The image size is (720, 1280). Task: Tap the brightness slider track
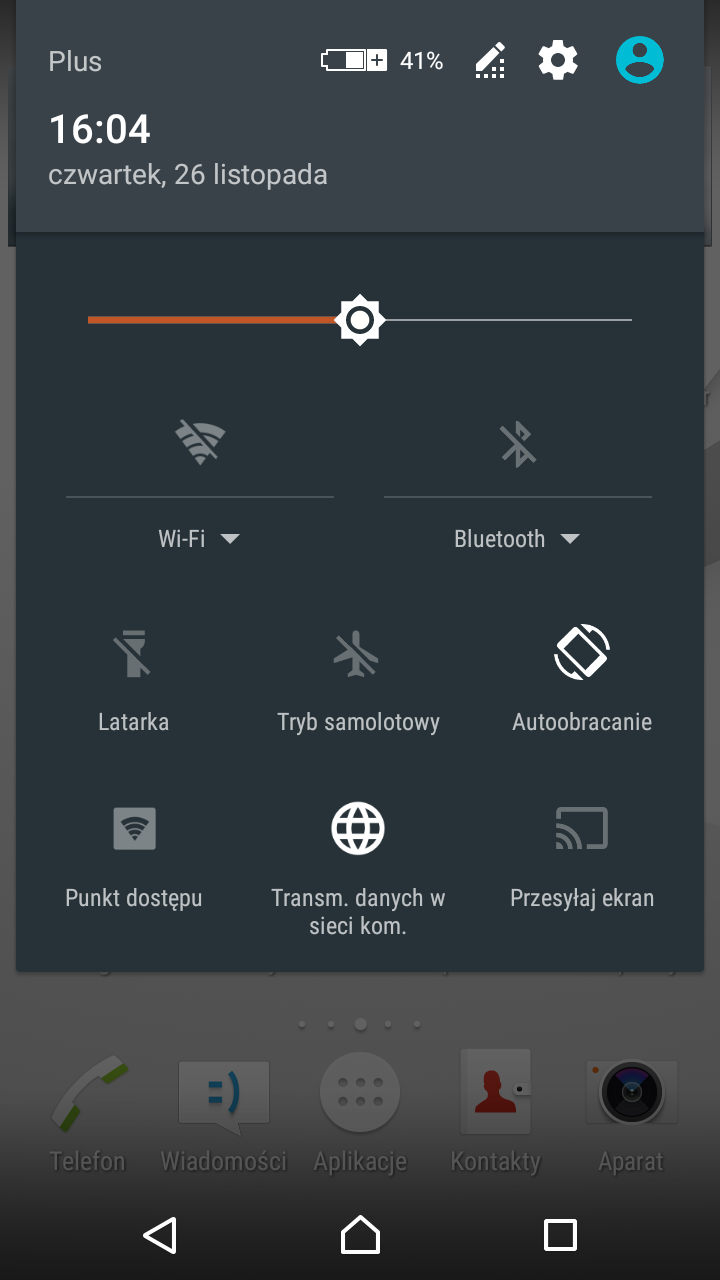[500, 320]
